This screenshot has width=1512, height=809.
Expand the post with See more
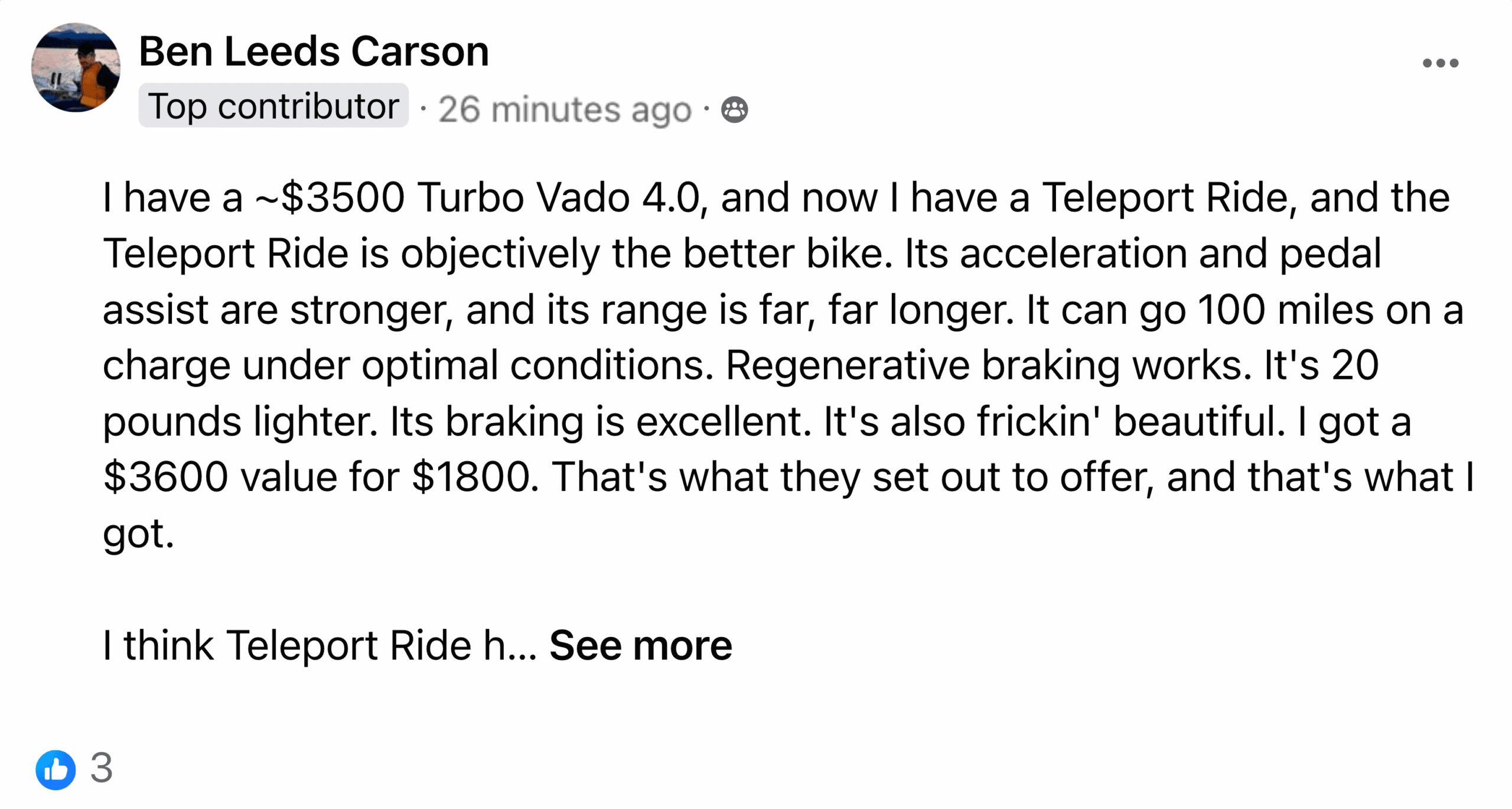(x=640, y=645)
